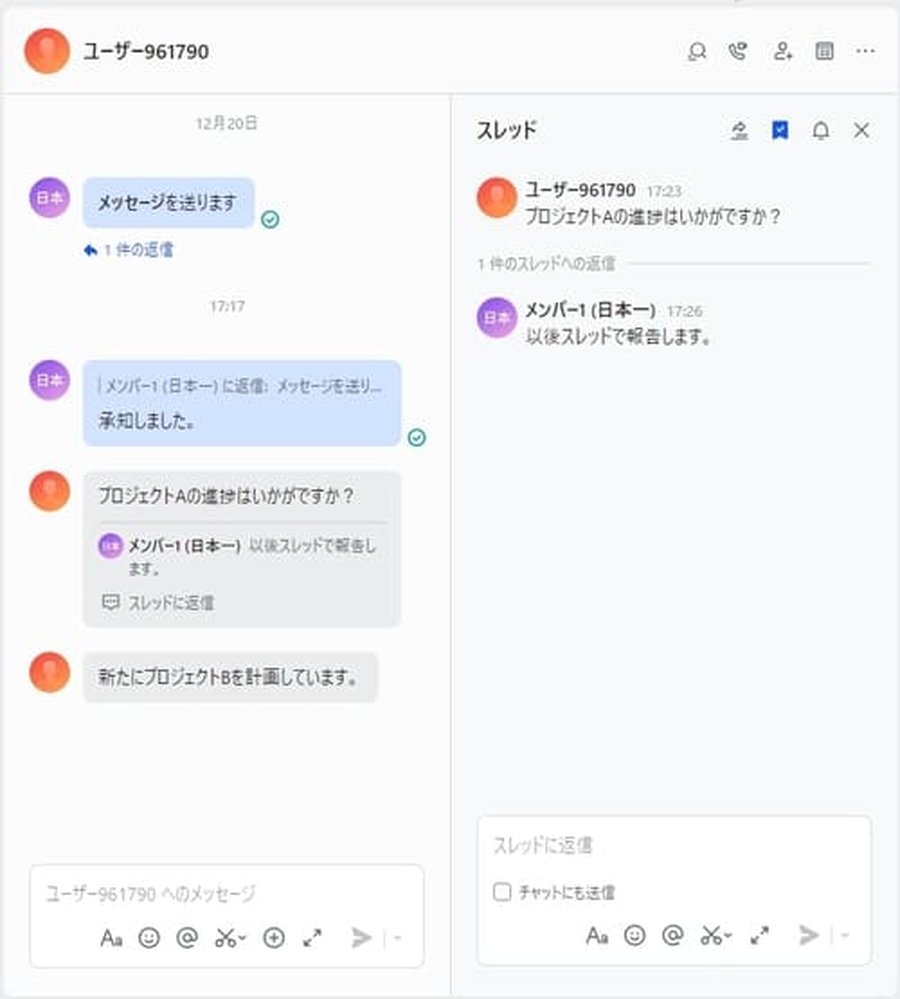The width and height of the screenshot is (900, 999).
Task: Toggle the scissors Clipchamp icon in the compose bar
Action: (225, 938)
